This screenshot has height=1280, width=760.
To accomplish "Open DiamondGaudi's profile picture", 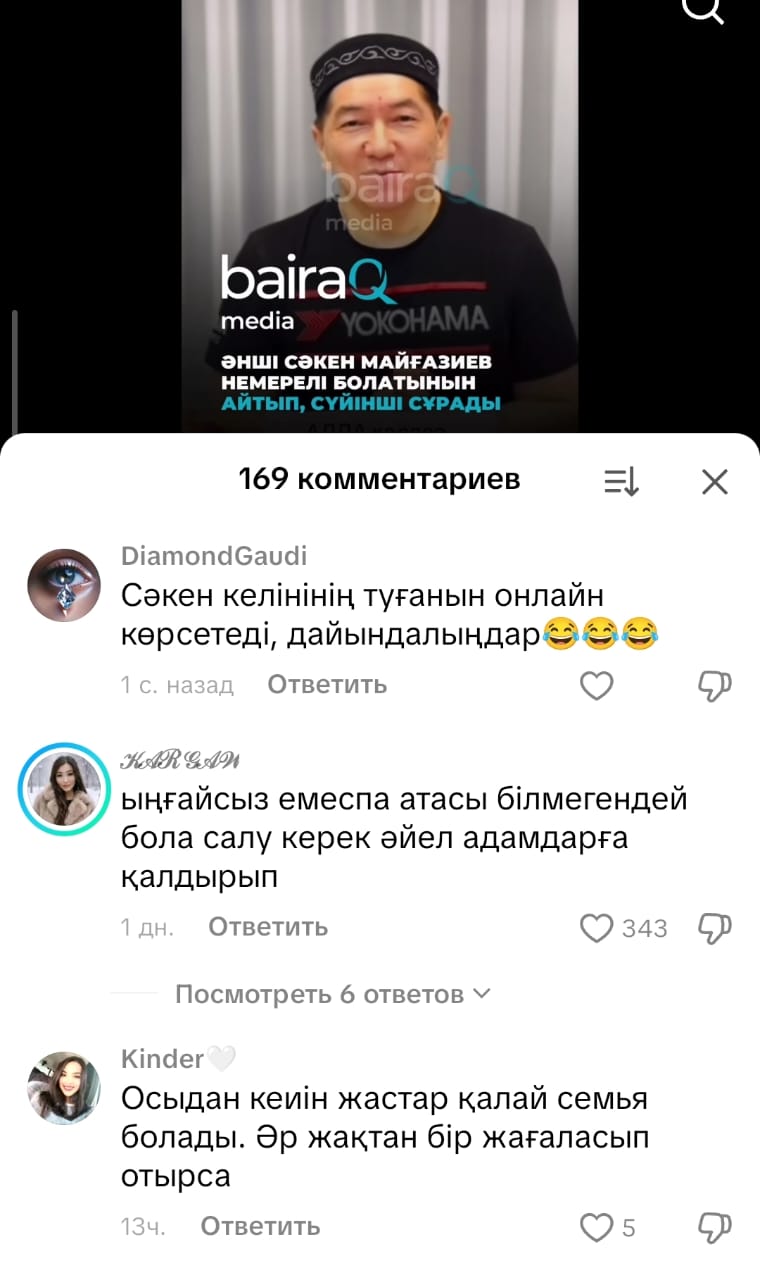I will coord(64,585).
